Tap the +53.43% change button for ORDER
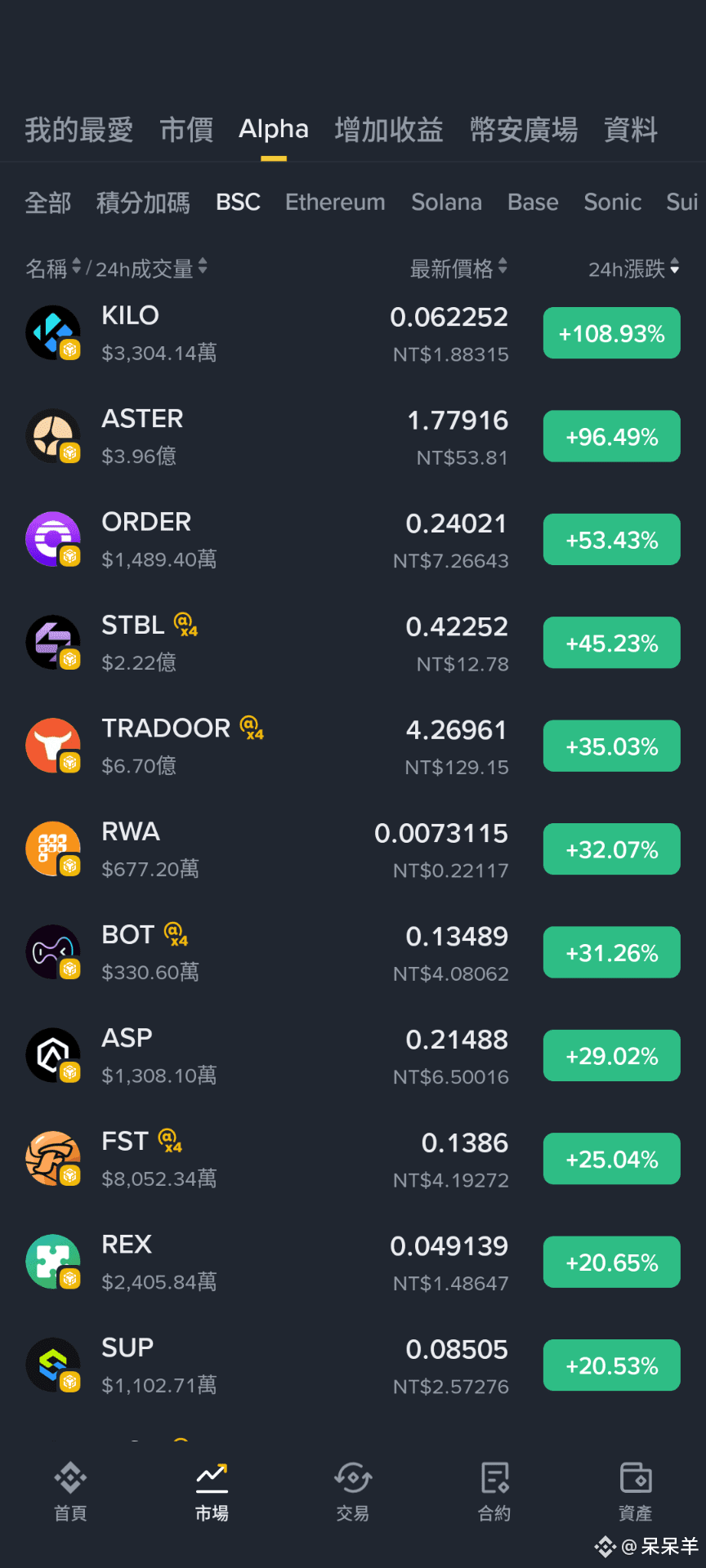Viewport: 706px width, 1568px height. pyautogui.click(x=612, y=540)
